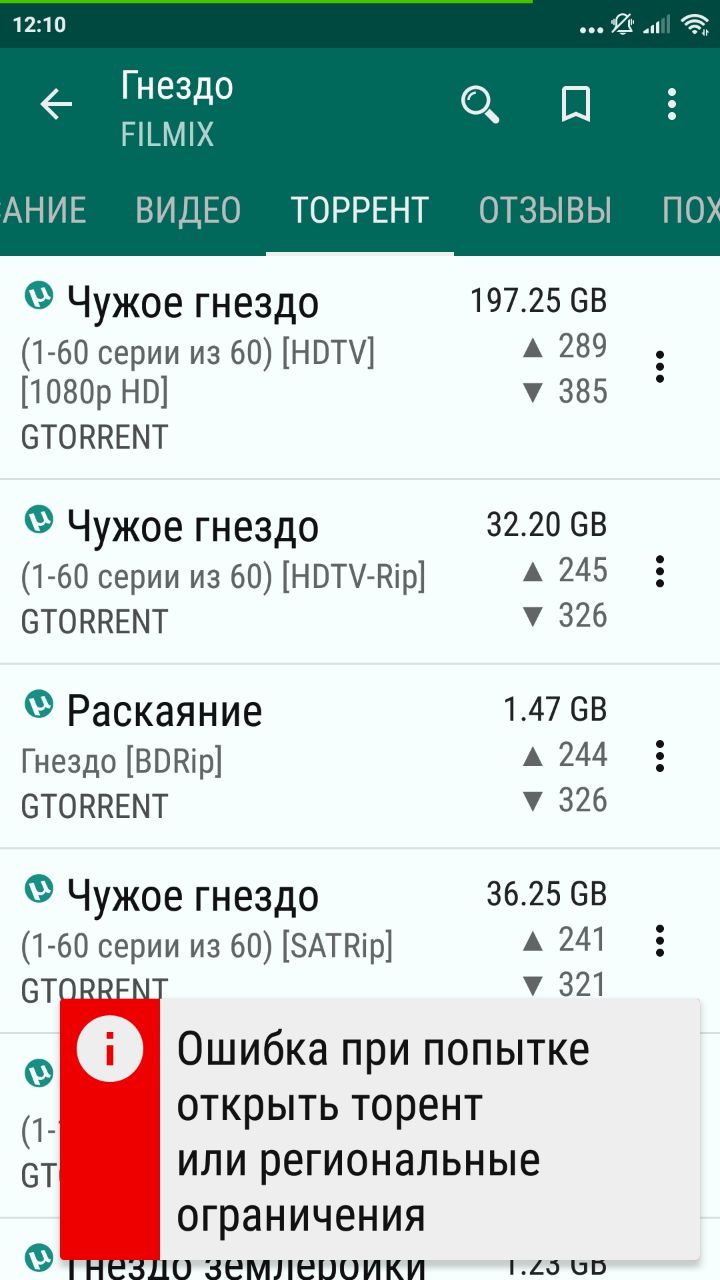Image resolution: width=720 pixels, height=1280 pixels.
Task: Switch to the ВИДЕО tab
Action: [188, 210]
